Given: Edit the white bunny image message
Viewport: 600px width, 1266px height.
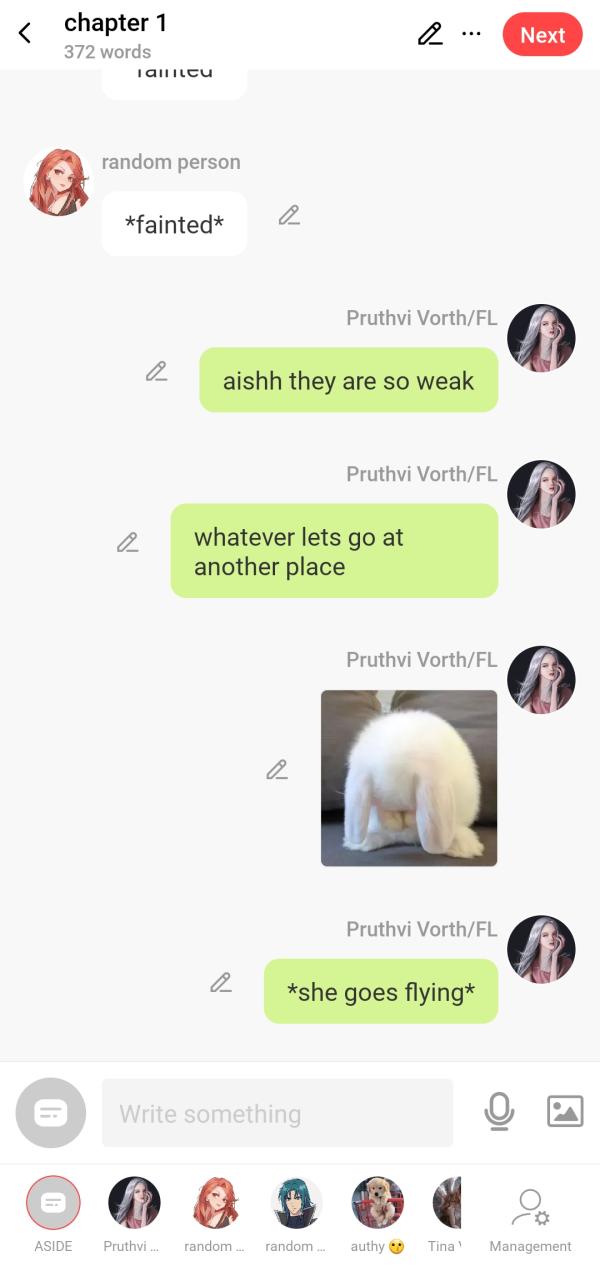Looking at the screenshot, I should [277, 770].
